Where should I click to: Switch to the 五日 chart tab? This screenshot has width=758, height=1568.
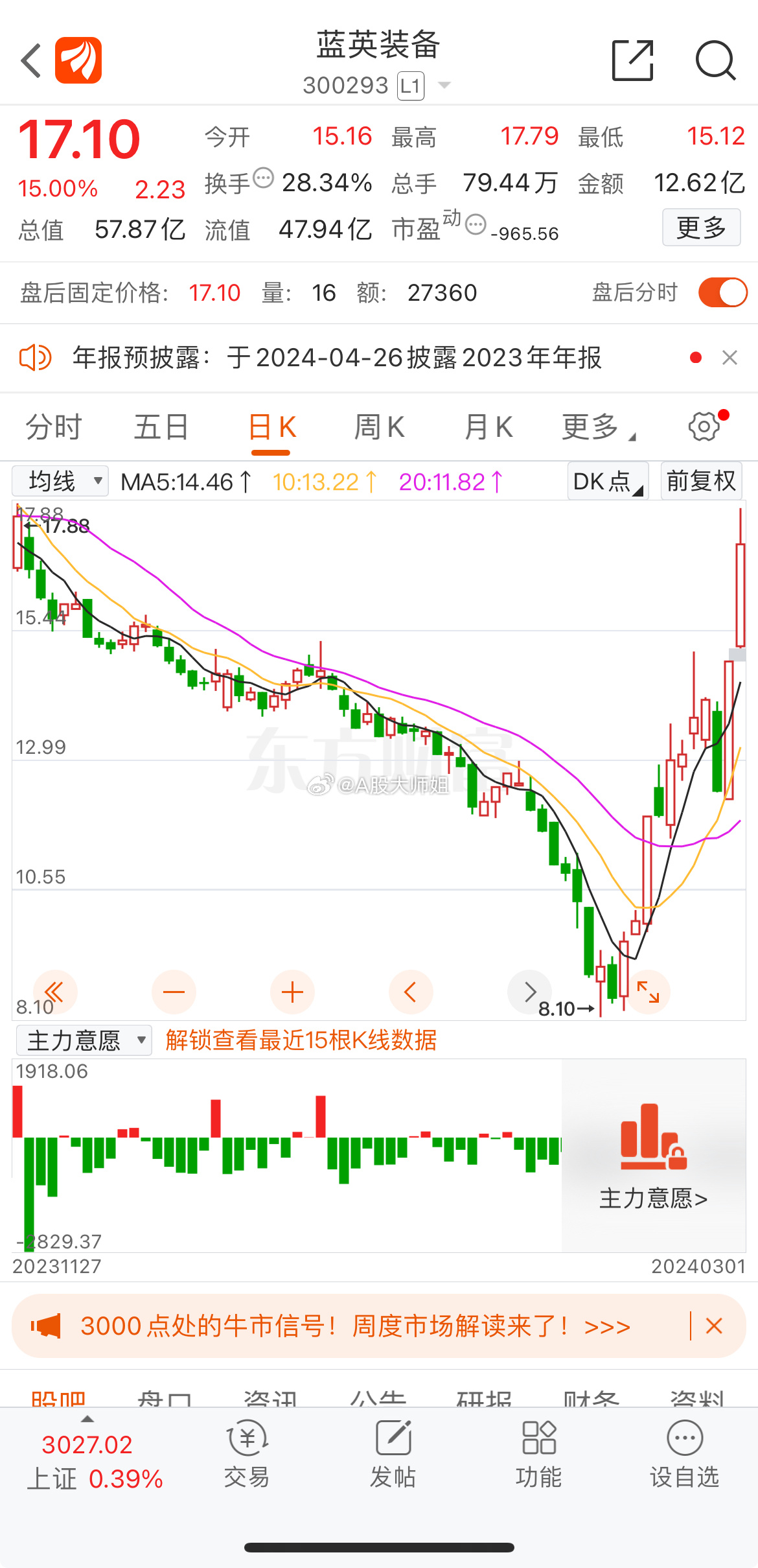(x=161, y=428)
